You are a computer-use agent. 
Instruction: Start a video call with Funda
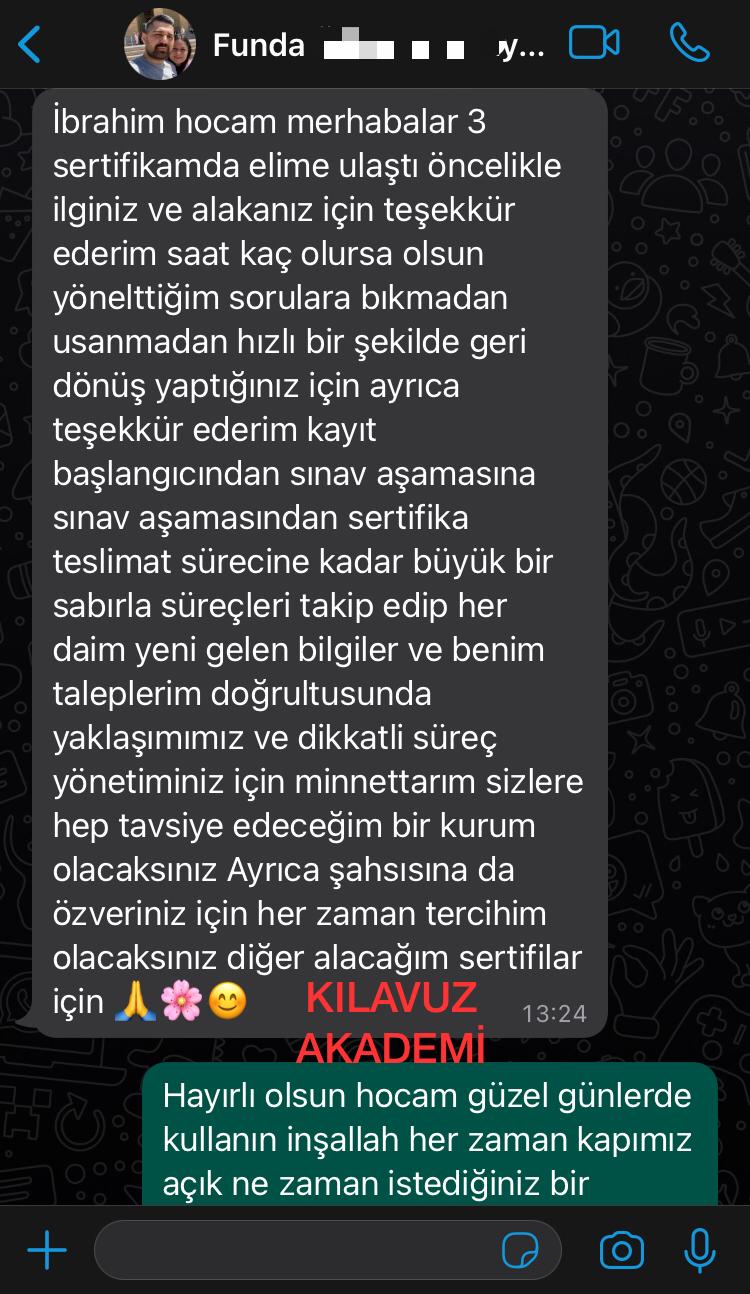coord(594,44)
